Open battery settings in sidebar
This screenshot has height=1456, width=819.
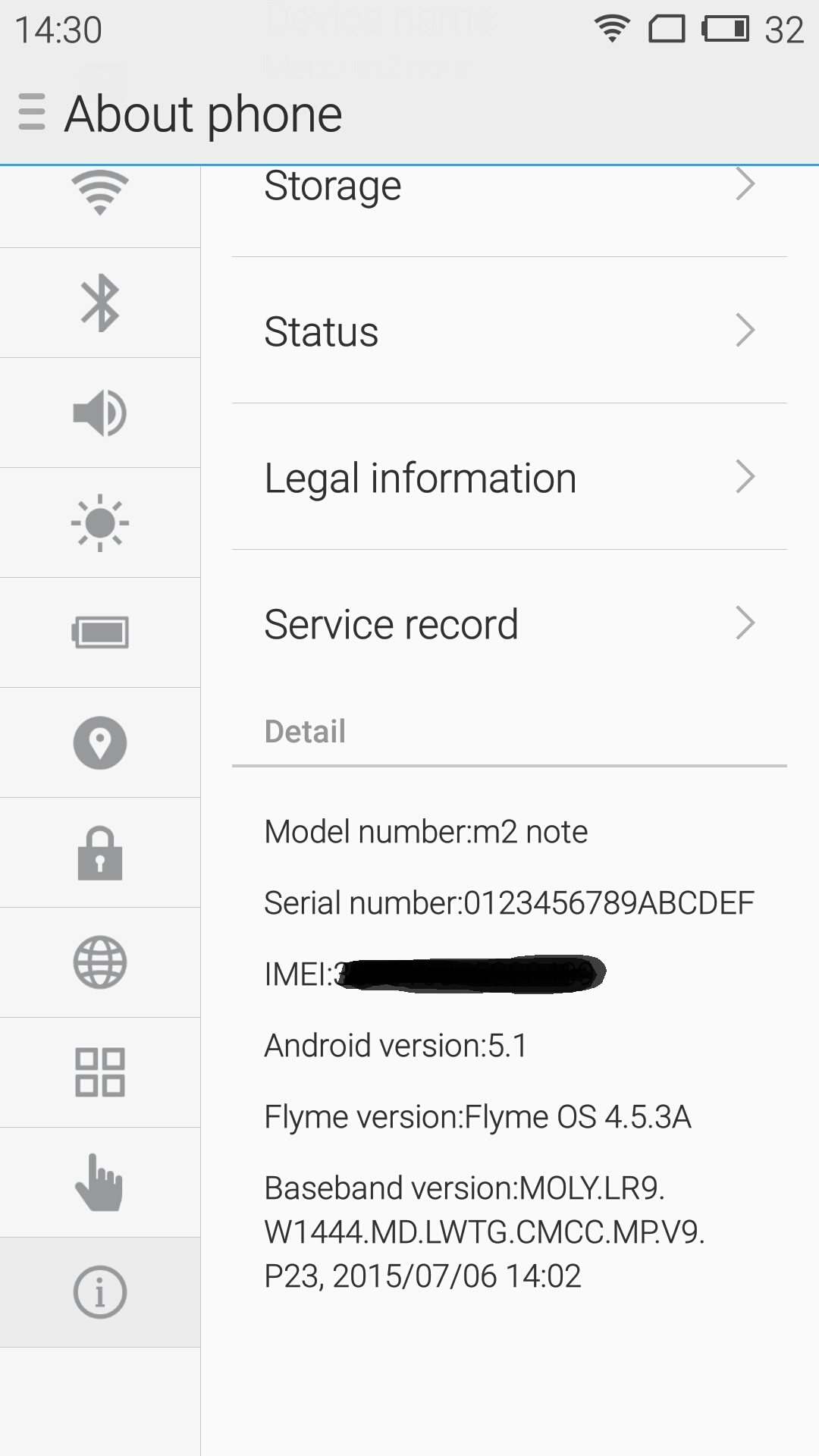[x=100, y=632]
